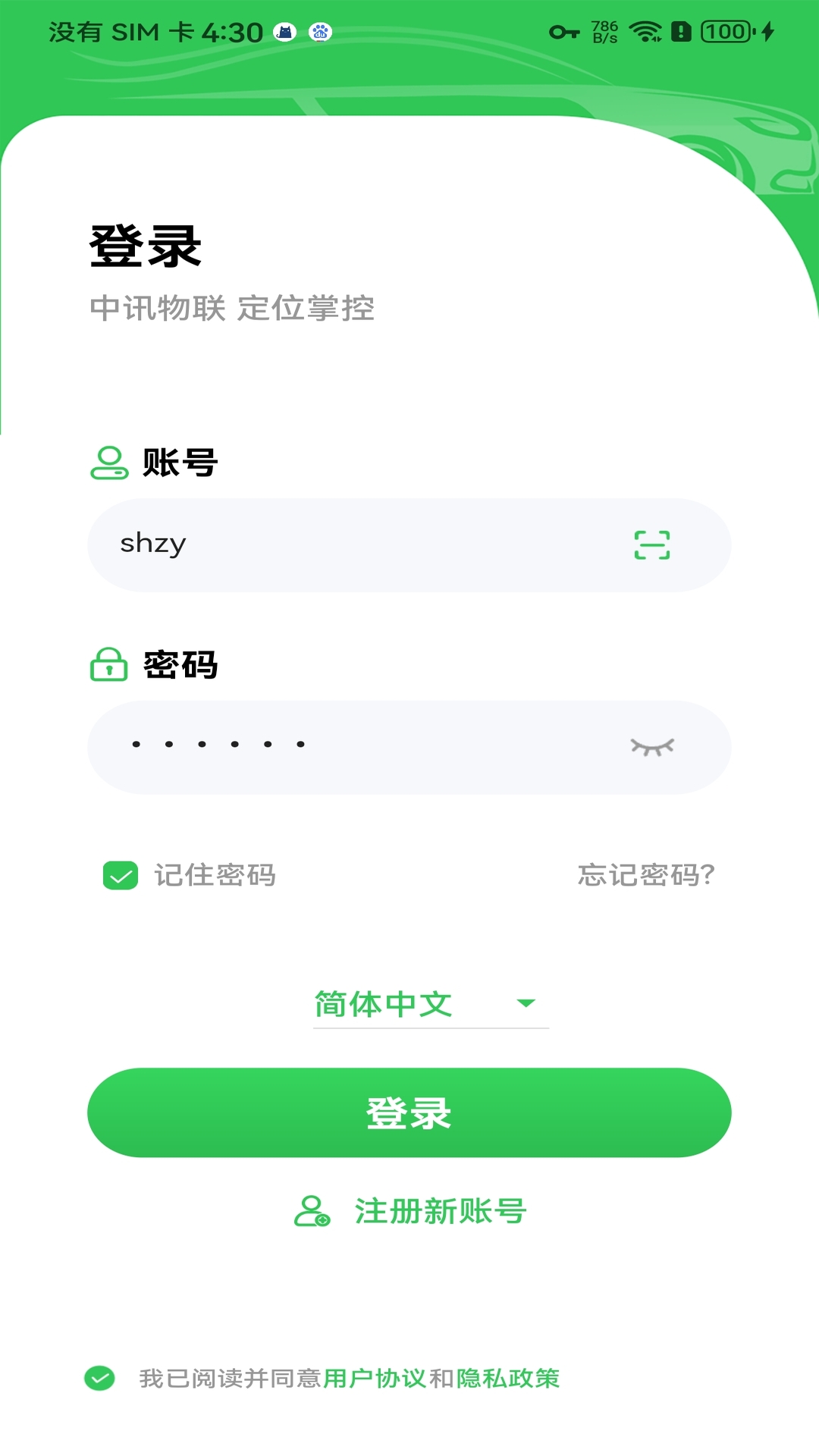Select 注册新账号 to register new account
This screenshot has width=819, height=1456.
(440, 1210)
